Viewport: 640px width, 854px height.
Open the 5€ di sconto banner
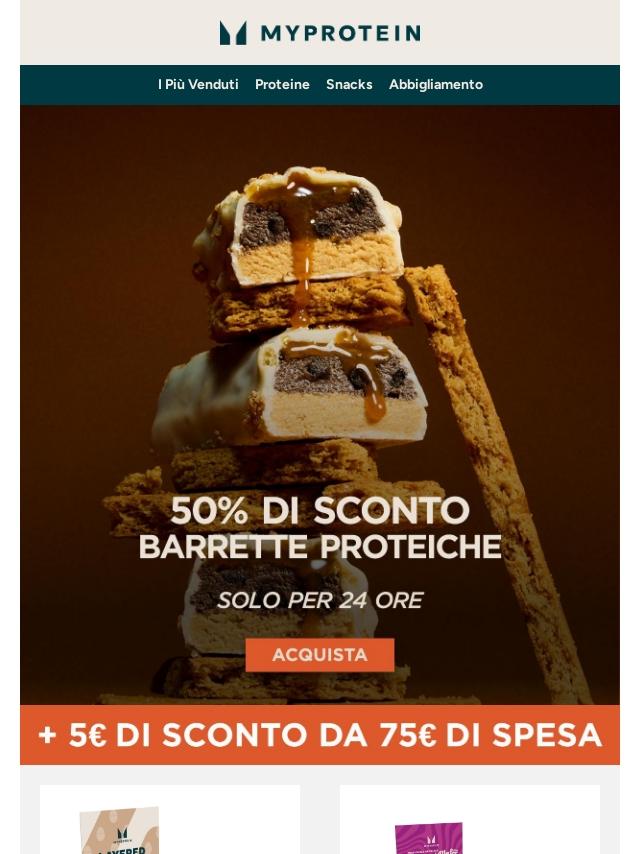click(x=320, y=735)
